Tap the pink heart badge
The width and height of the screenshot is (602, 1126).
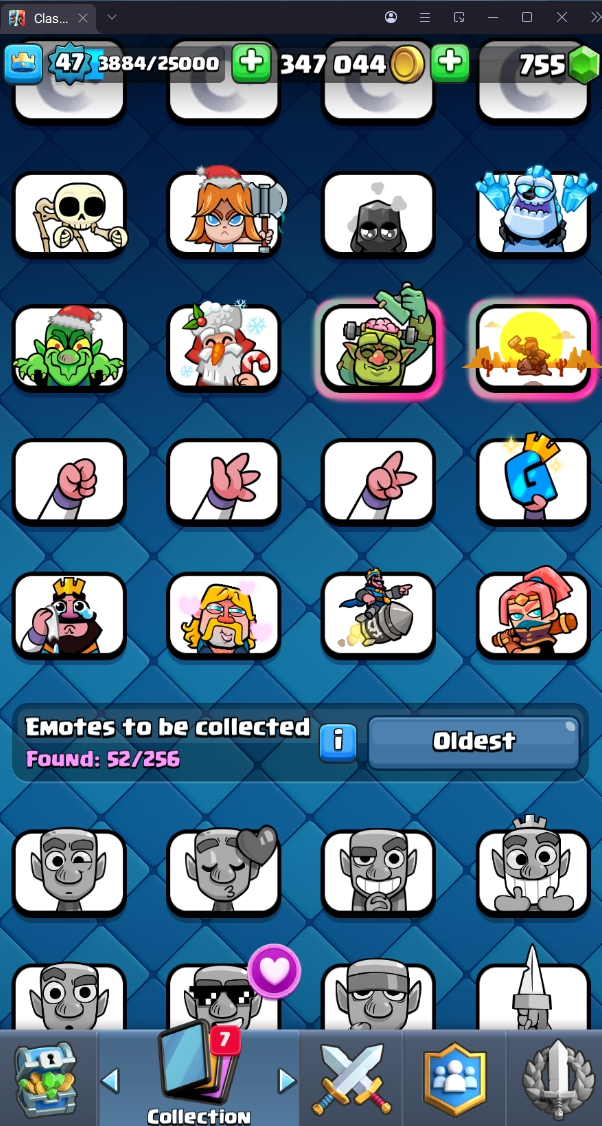(x=274, y=971)
